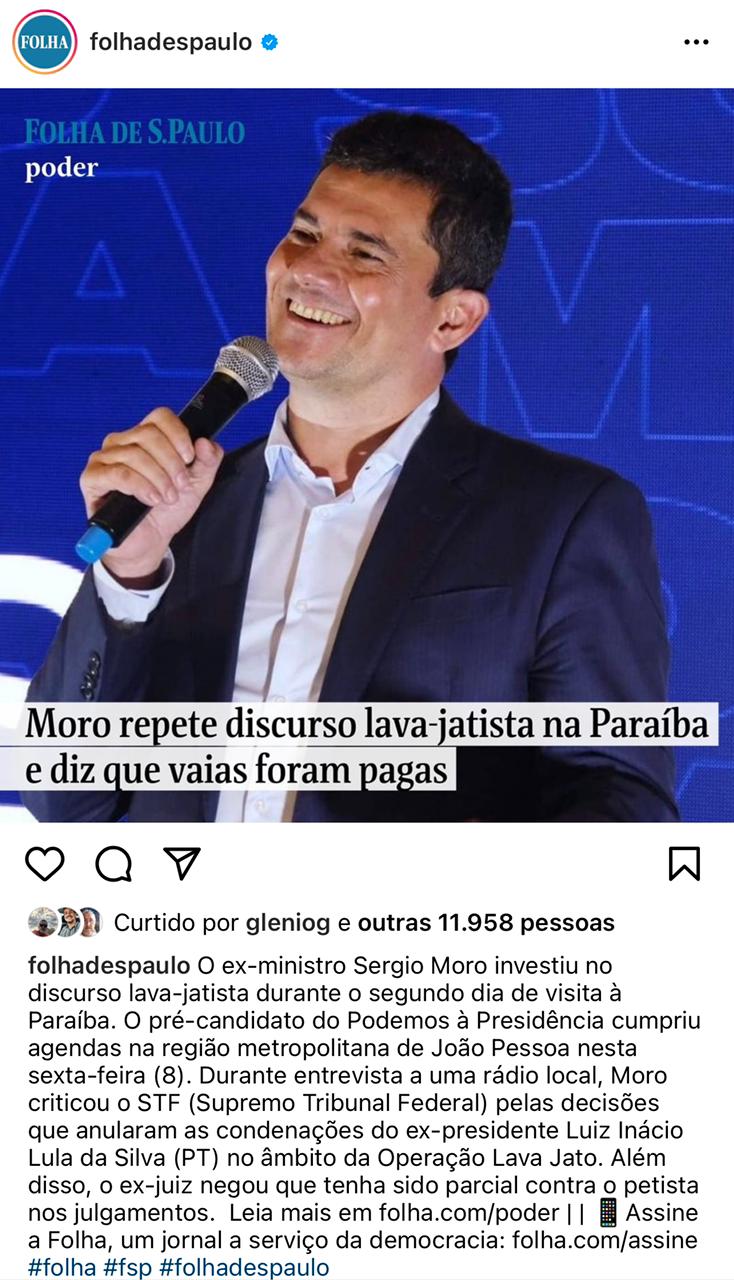
Task: Like this post with the heart icon
Action: (x=44, y=863)
